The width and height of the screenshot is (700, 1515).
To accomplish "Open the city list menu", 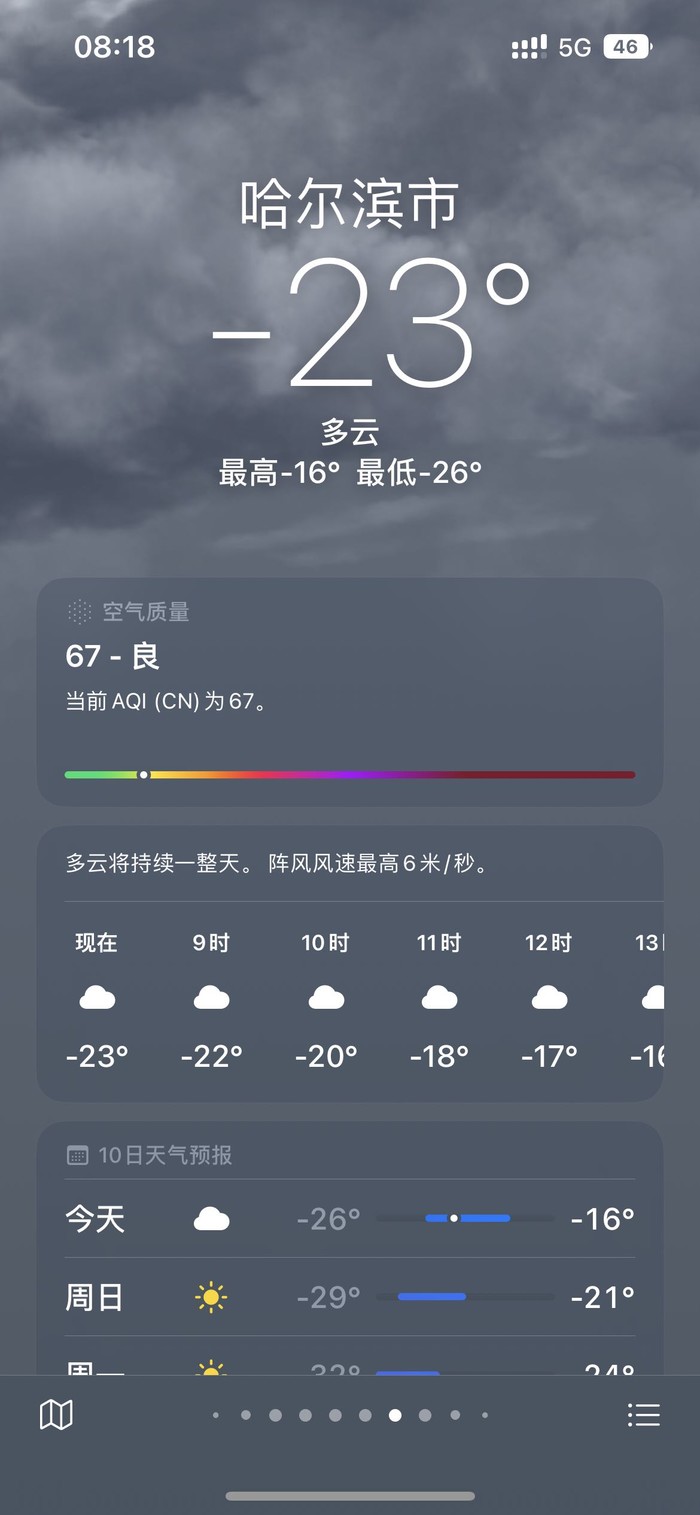I will coord(643,1414).
